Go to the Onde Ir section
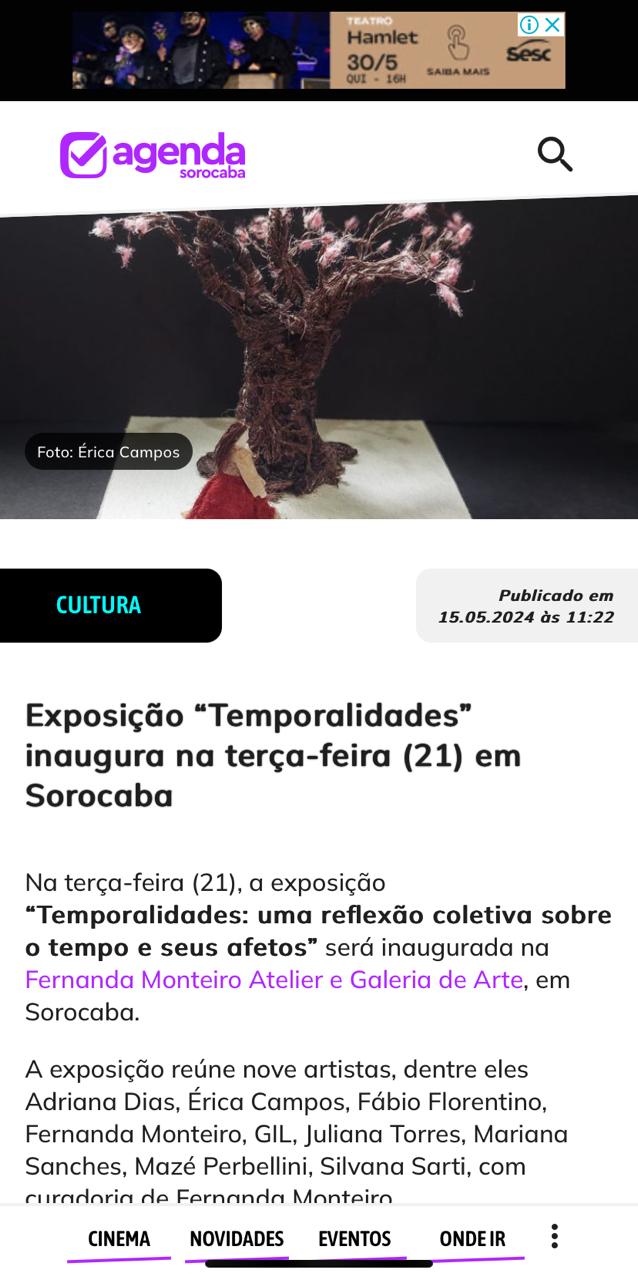 (473, 1239)
